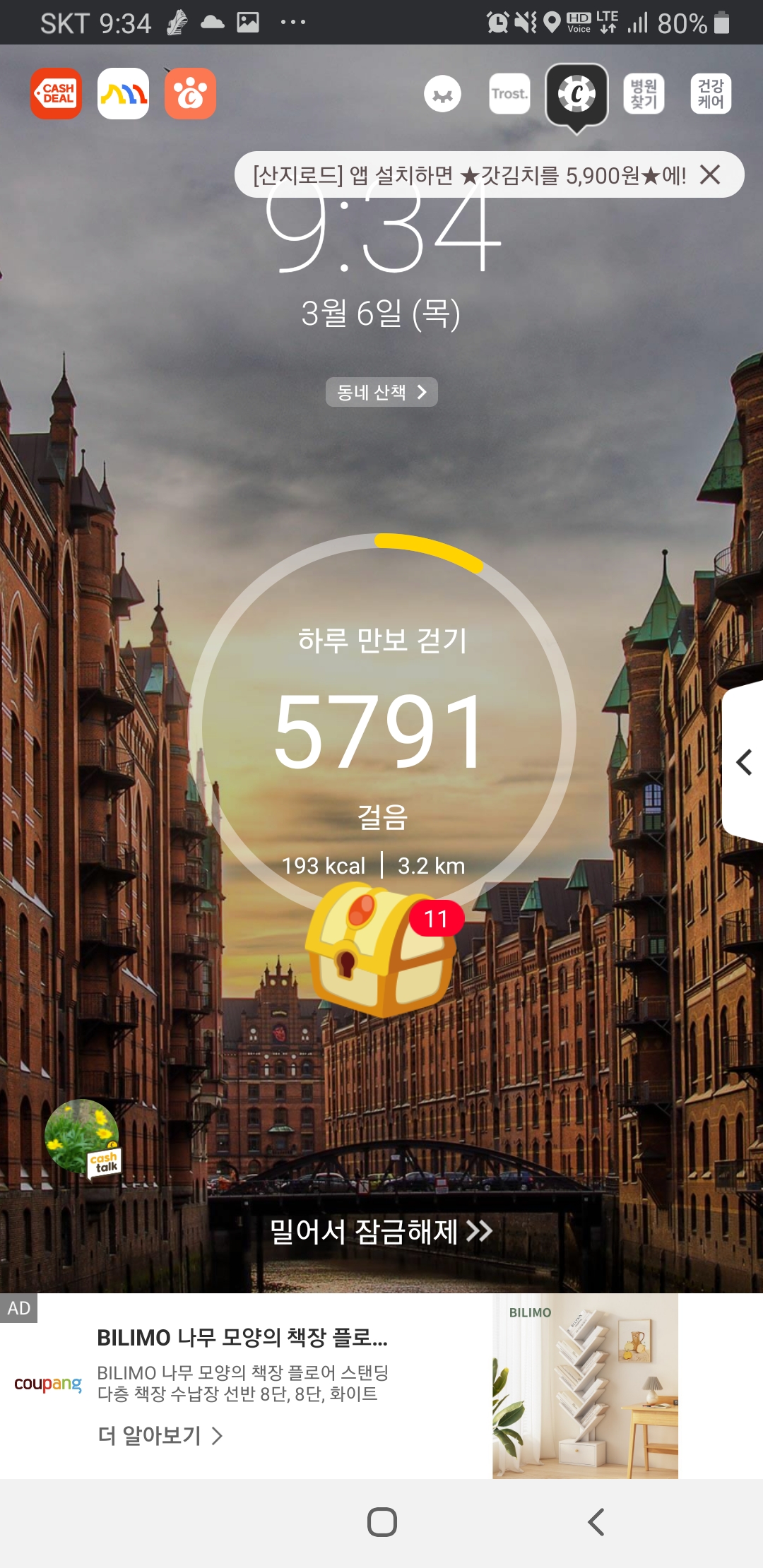
Task: Expand the side panel arrow handle
Action: point(744,762)
